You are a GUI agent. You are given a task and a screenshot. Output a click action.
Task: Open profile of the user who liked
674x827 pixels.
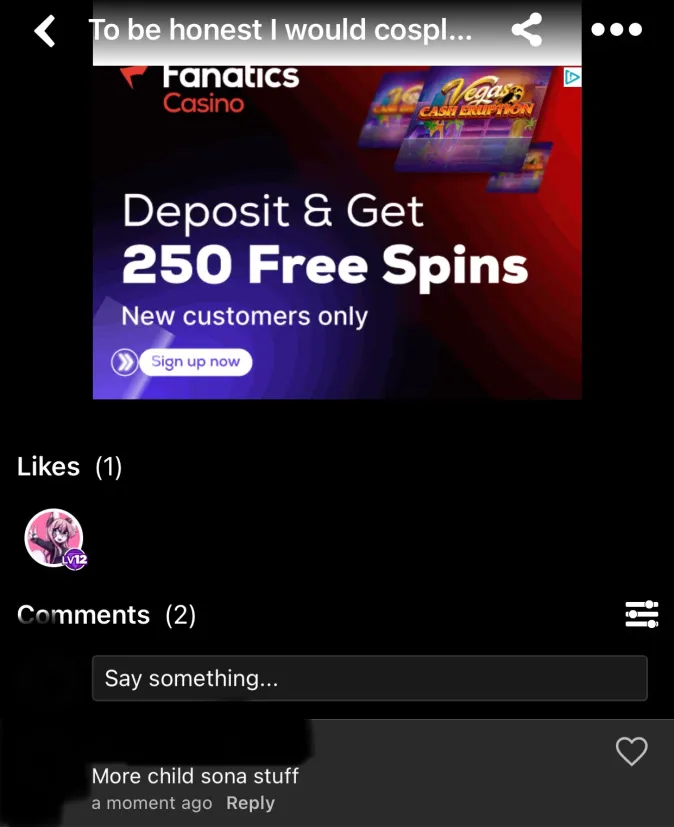54,538
